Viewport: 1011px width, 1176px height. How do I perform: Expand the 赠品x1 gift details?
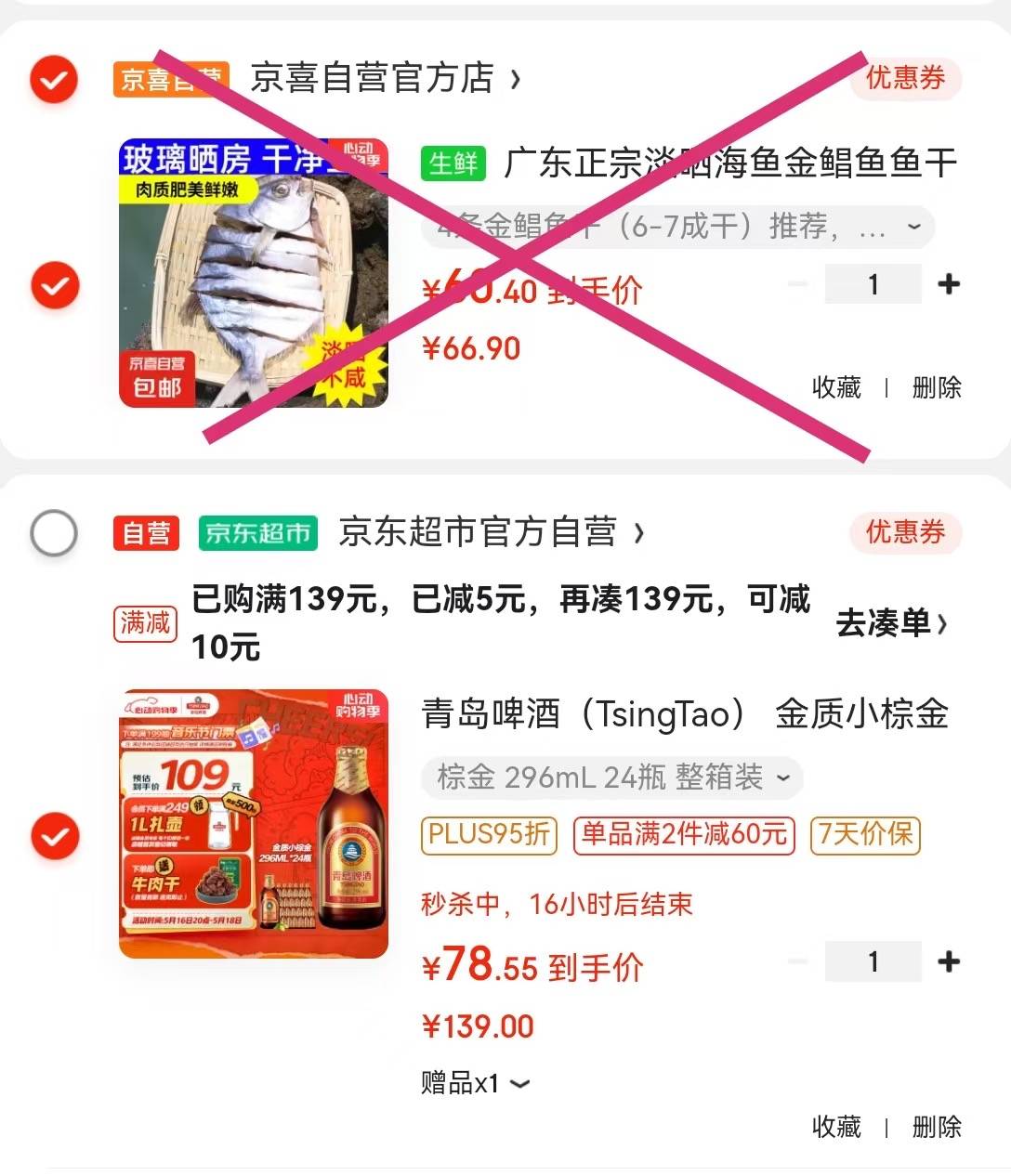coord(475,1083)
